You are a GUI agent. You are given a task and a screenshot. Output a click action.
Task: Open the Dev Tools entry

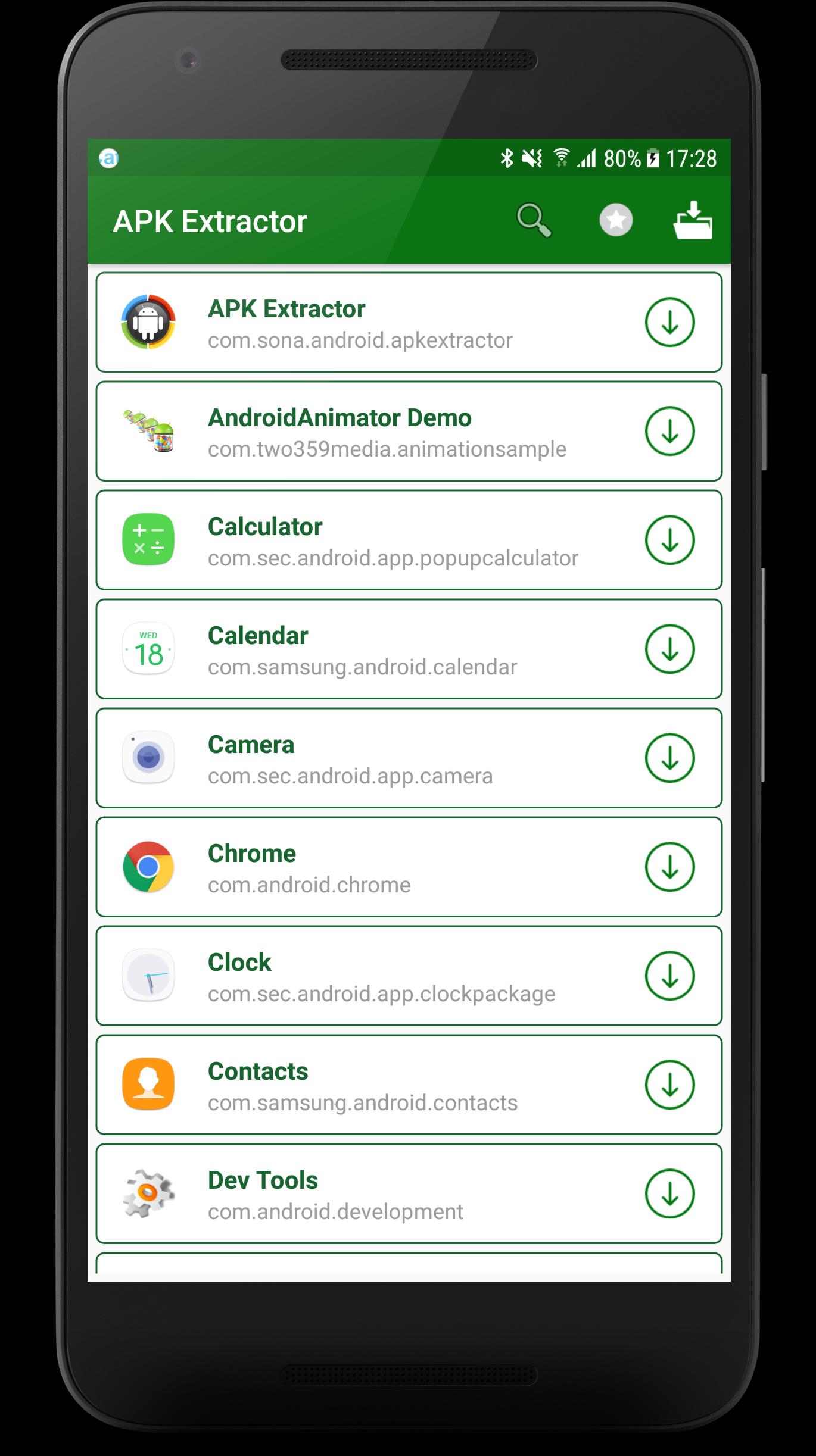(357, 1193)
